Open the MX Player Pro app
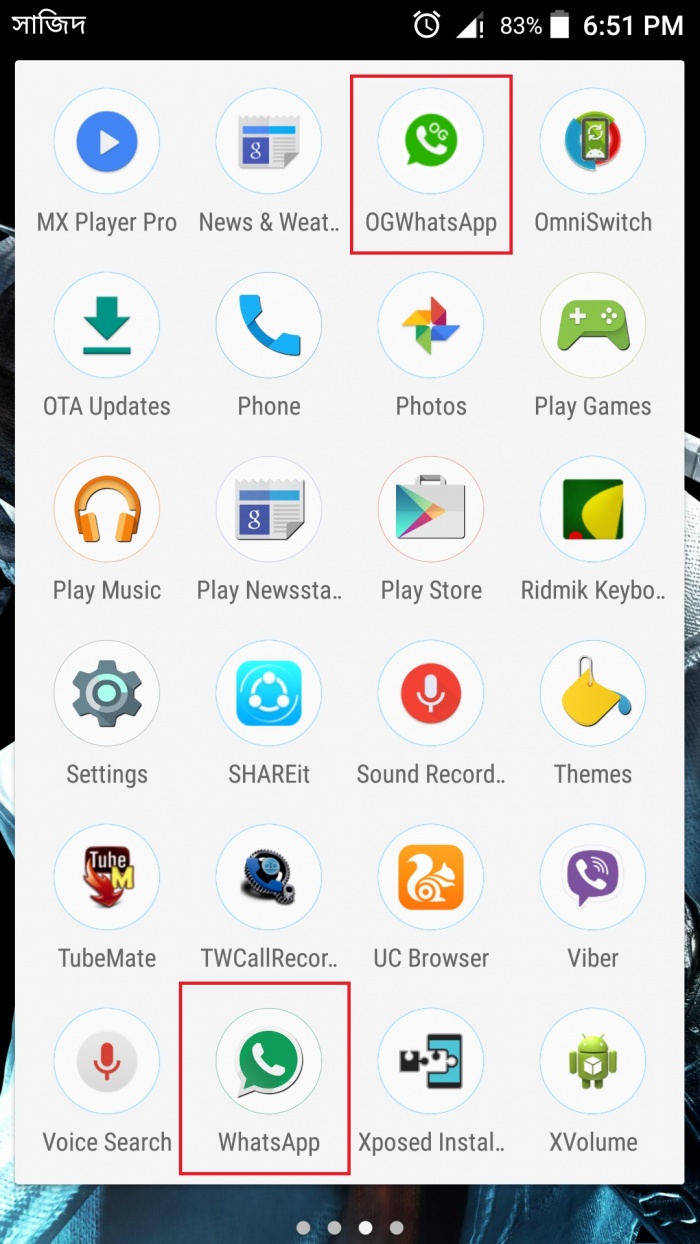The height and width of the screenshot is (1244, 700). (x=107, y=141)
